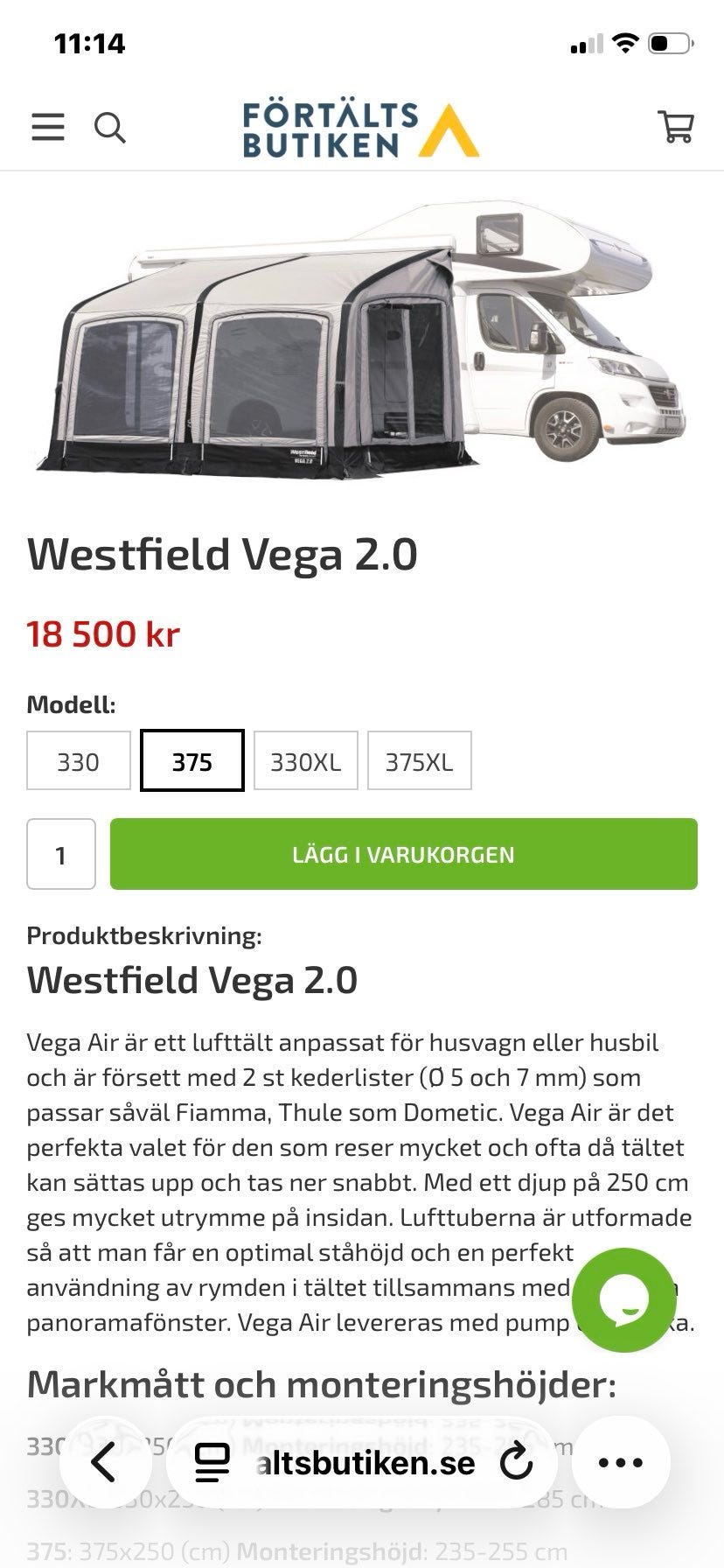This screenshot has width=724, height=1568.
Task: Open the site search
Action: (x=110, y=128)
